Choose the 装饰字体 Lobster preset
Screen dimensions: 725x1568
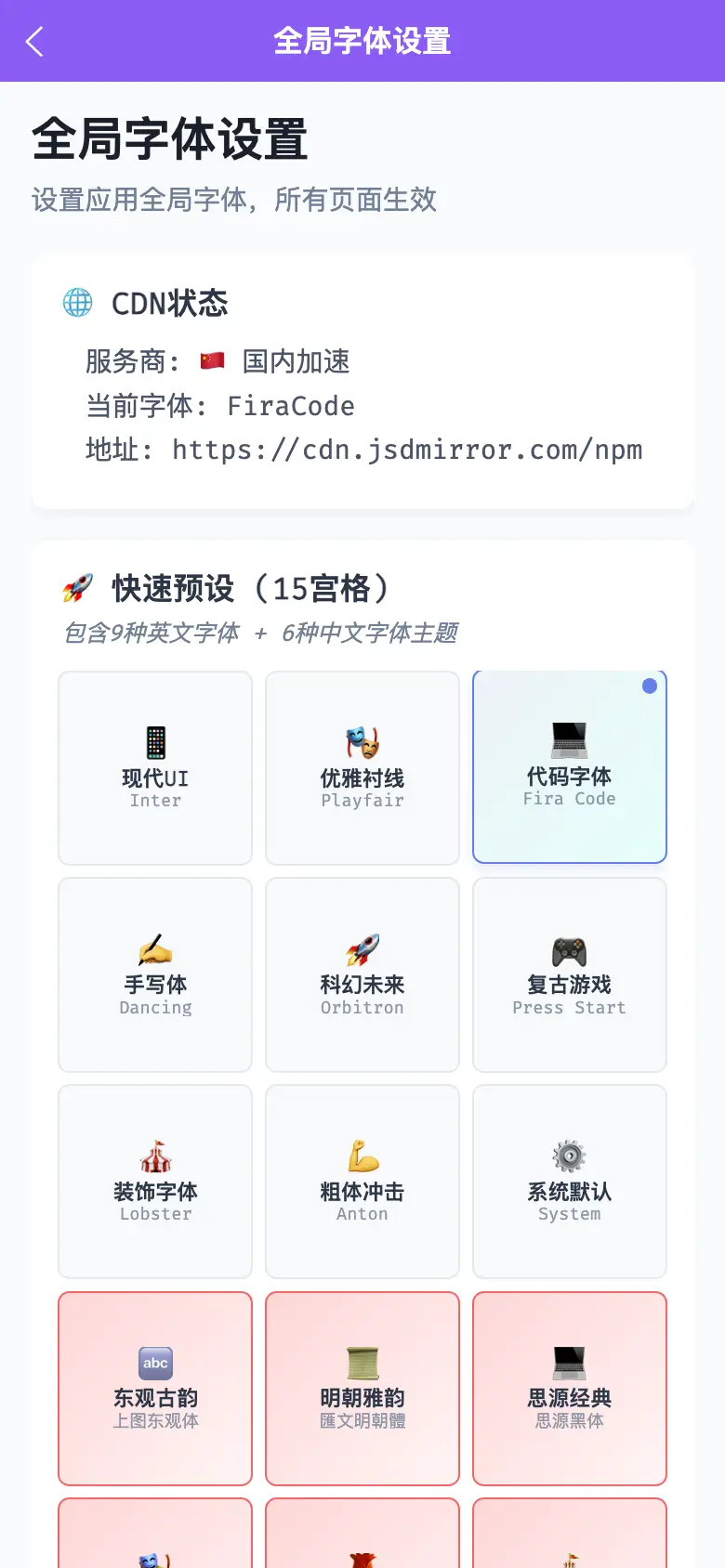155,1182
